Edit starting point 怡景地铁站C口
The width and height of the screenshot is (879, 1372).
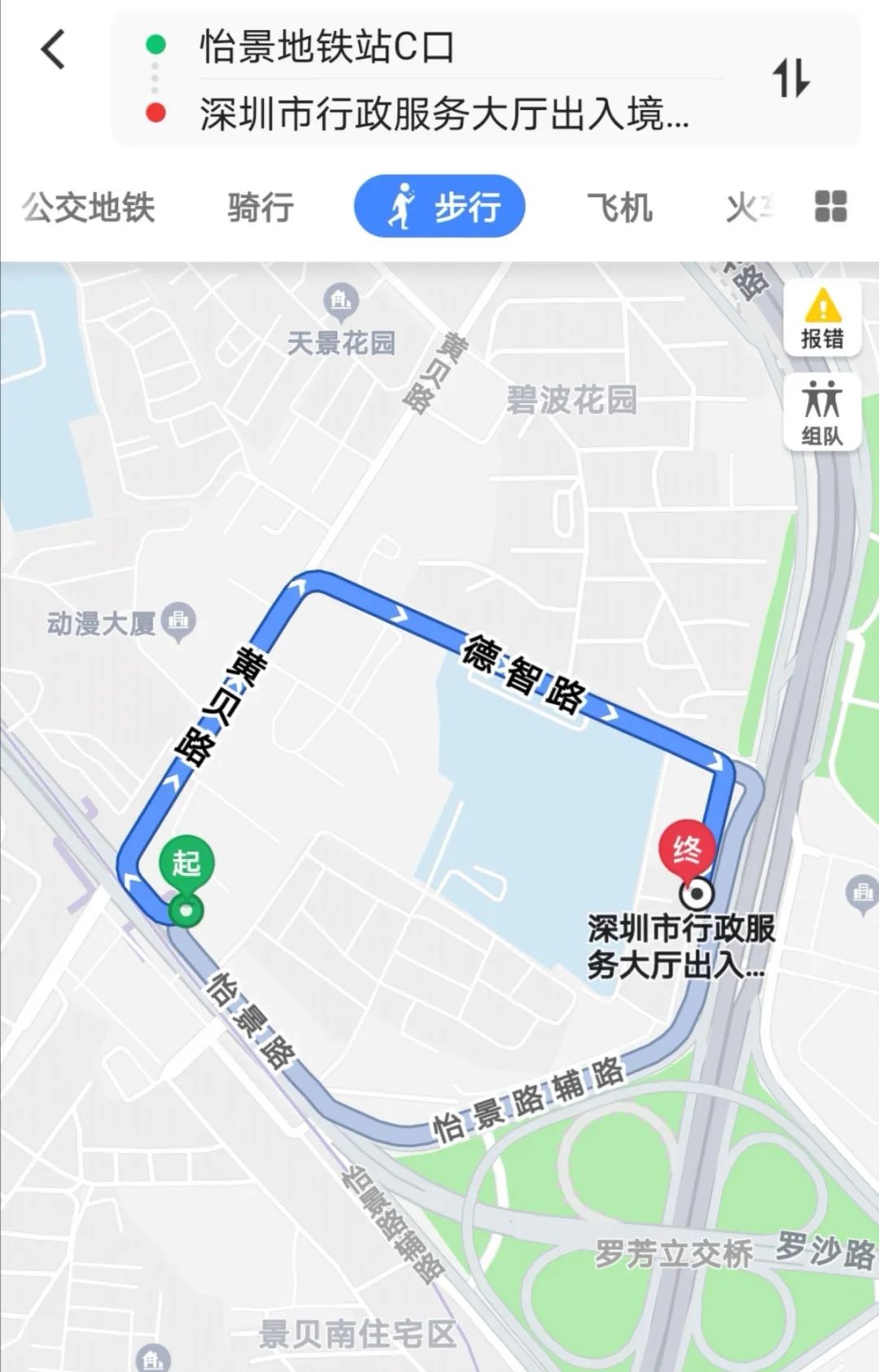click(x=327, y=47)
